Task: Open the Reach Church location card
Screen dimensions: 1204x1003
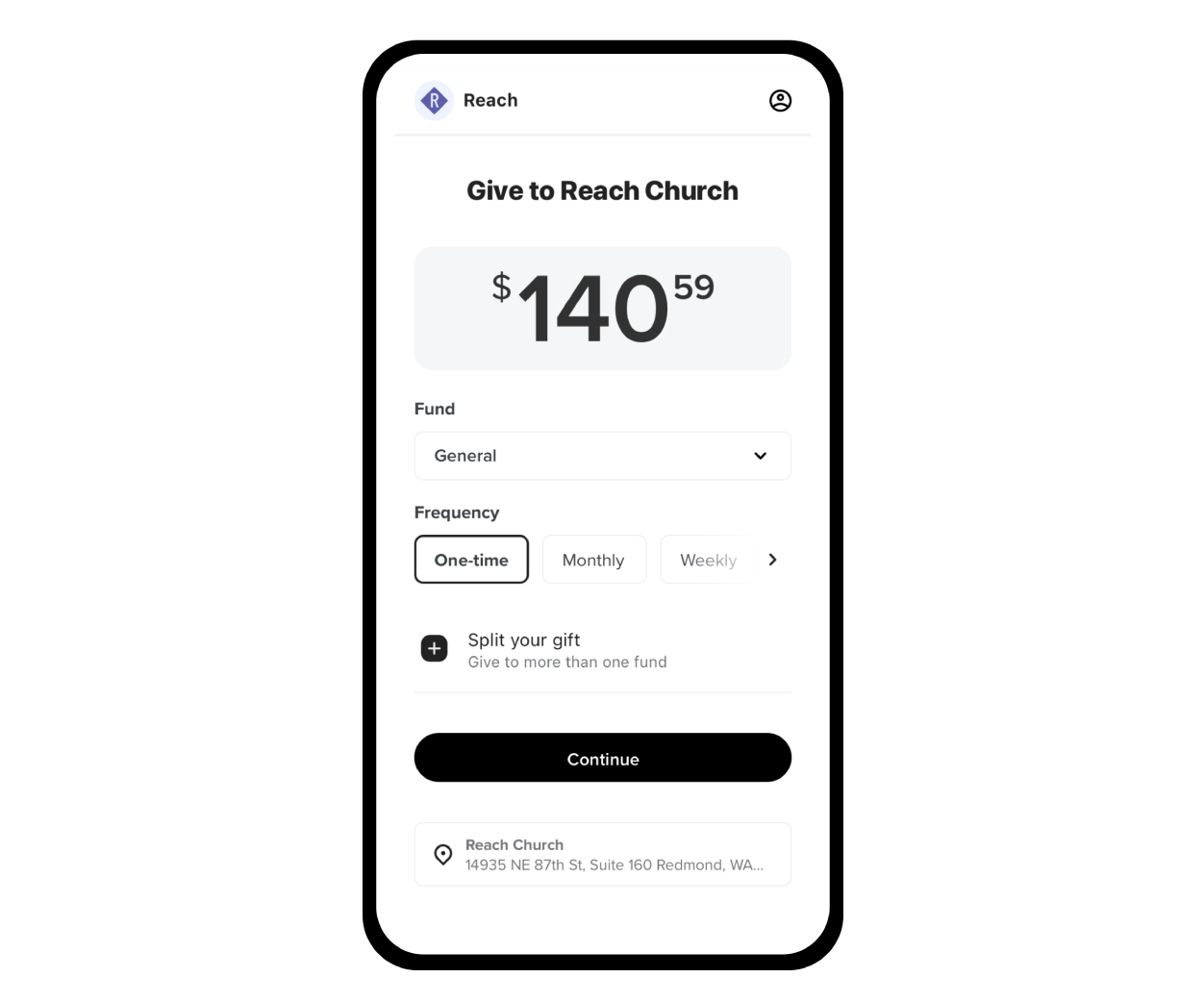Action: coord(602,854)
